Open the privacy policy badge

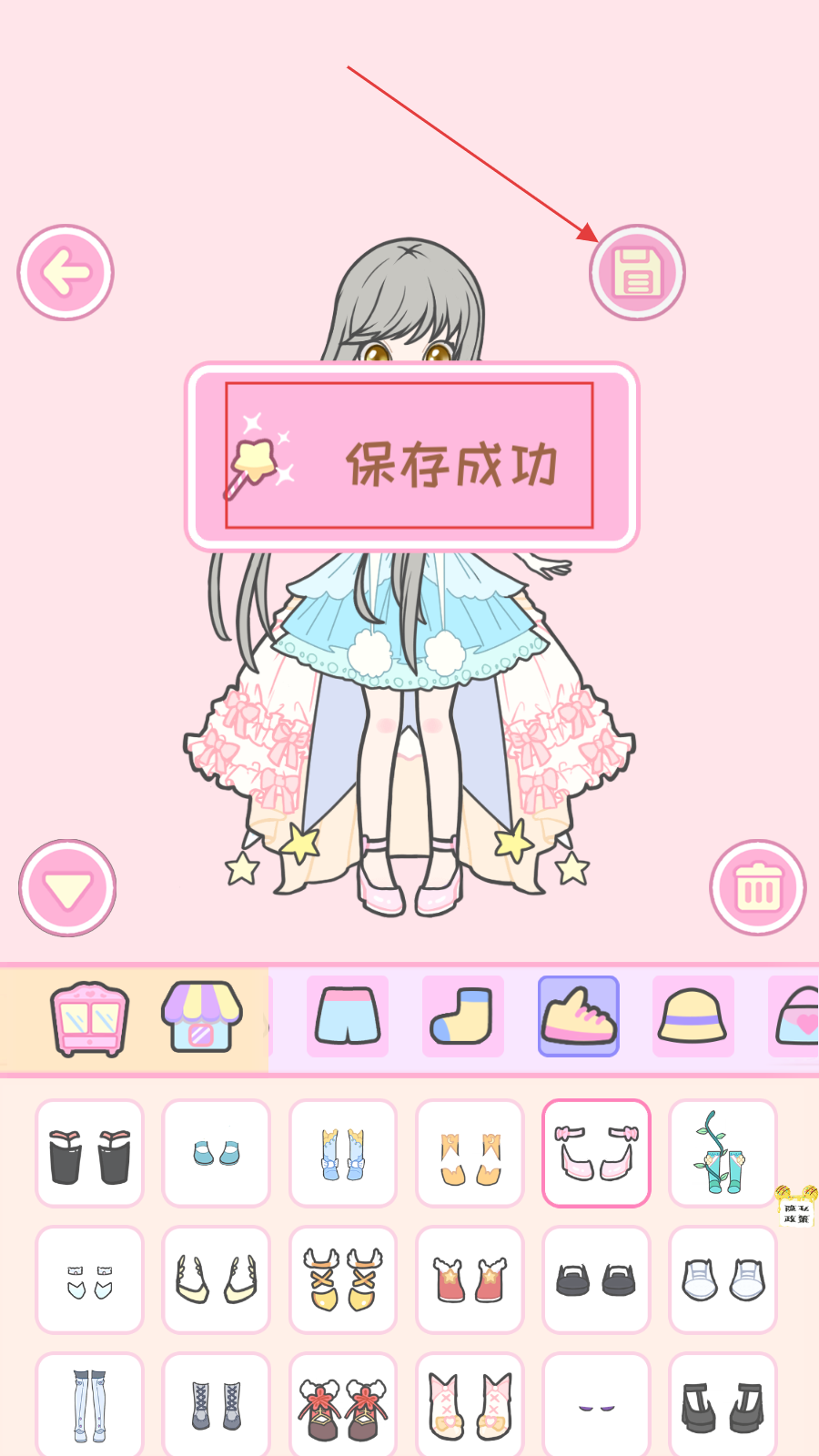pos(796,1208)
